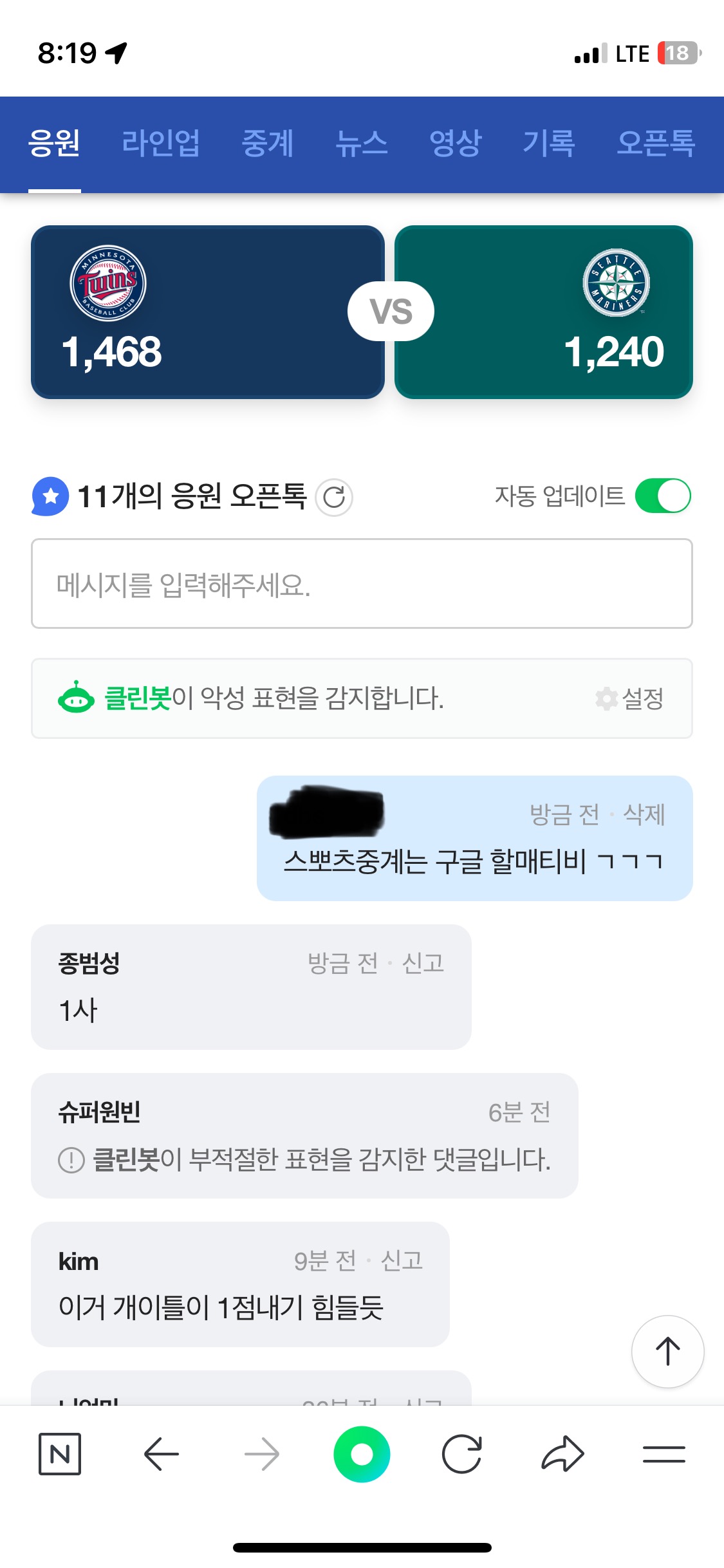This screenshot has height=1568, width=724.
Task: Report 종범성's message with 신고
Action: click(x=423, y=963)
